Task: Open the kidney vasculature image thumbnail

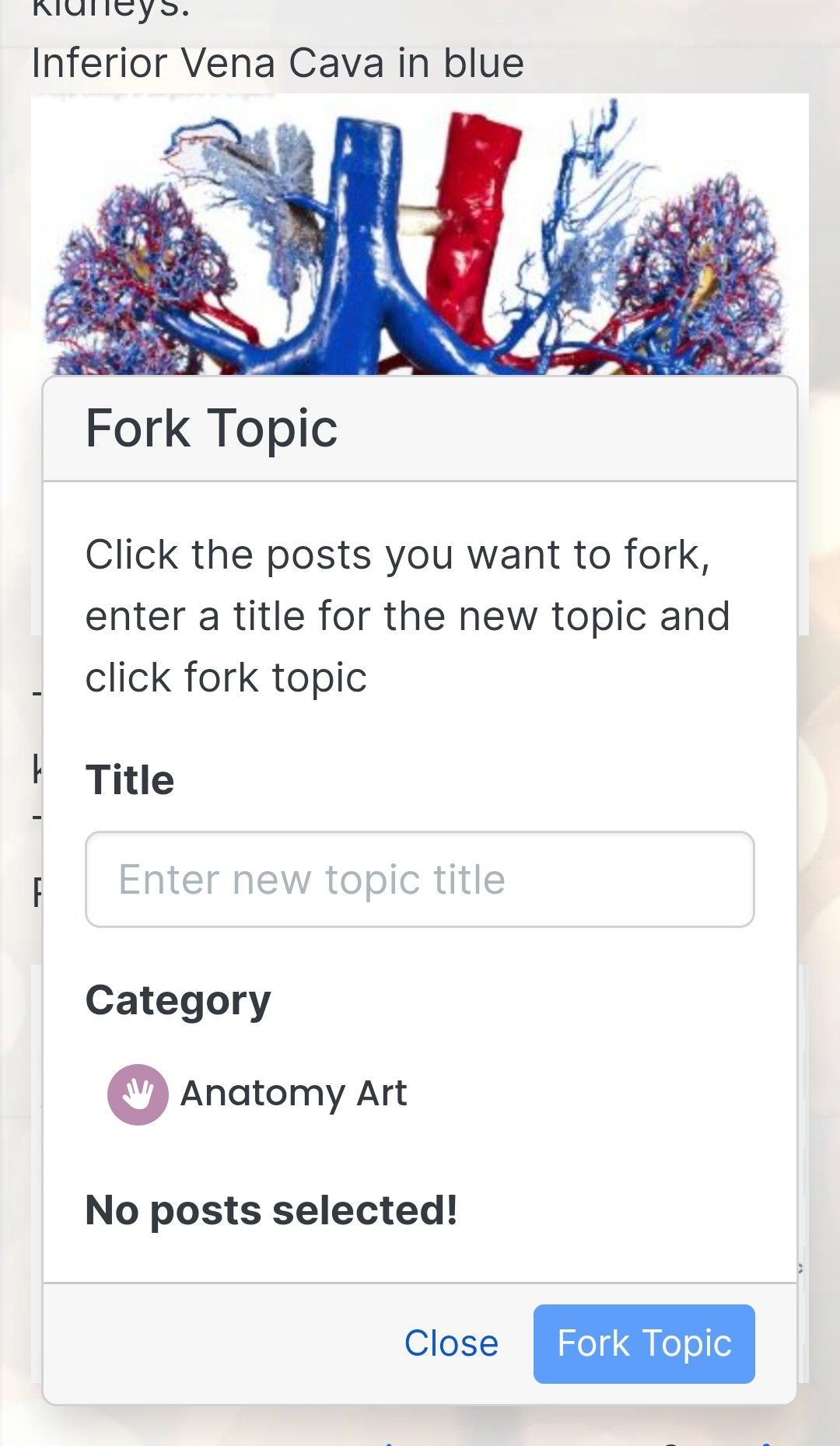Action: [420, 233]
